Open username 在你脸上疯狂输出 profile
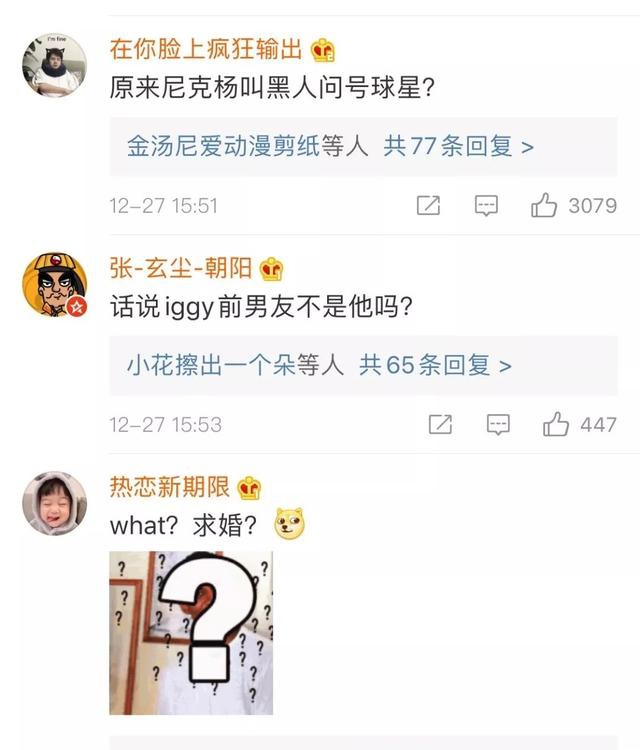This screenshot has width=640, height=750. pos(208,50)
